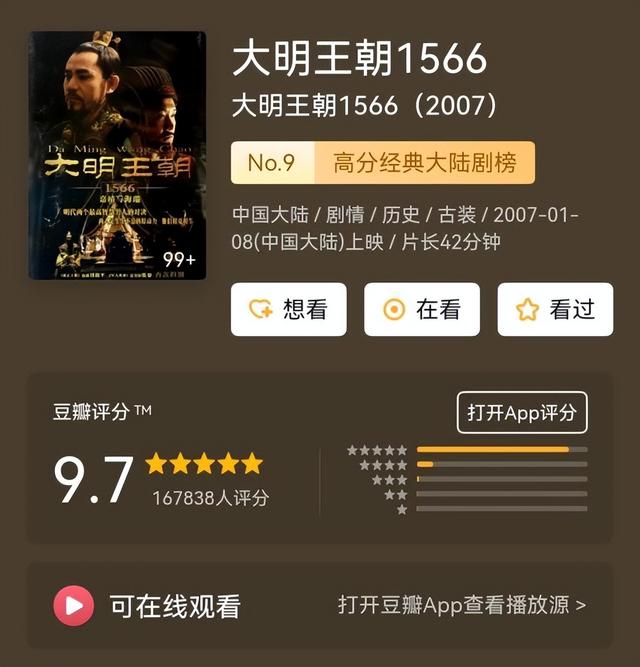Mark the show as 想看
Image resolution: width=640 pixels, height=667 pixels.
tap(289, 310)
